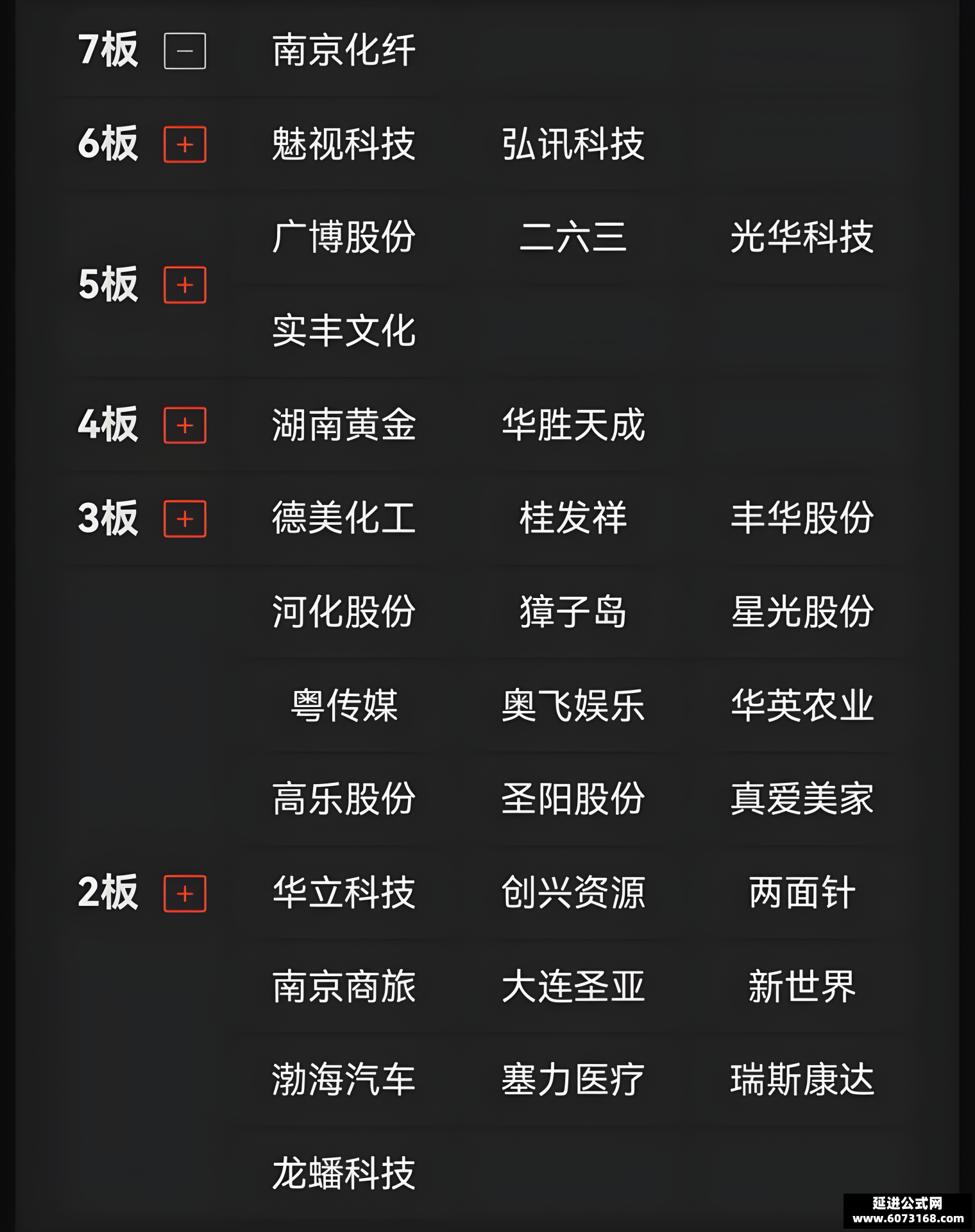View 华胜天成 stock details
The image size is (975, 1232).
coord(573,425)
